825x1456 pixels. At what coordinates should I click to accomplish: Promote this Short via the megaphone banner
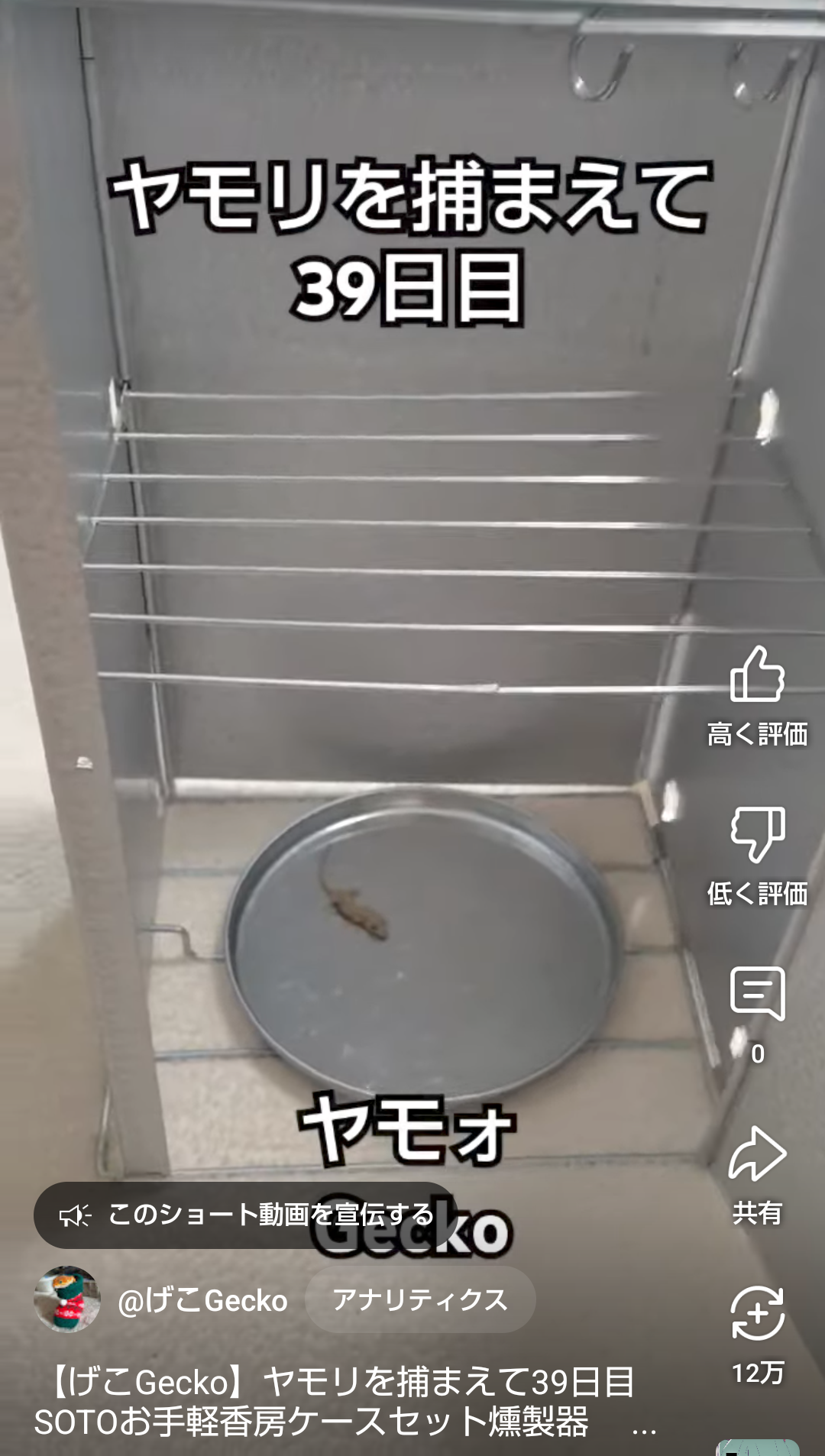click(x=245, y=1215)
